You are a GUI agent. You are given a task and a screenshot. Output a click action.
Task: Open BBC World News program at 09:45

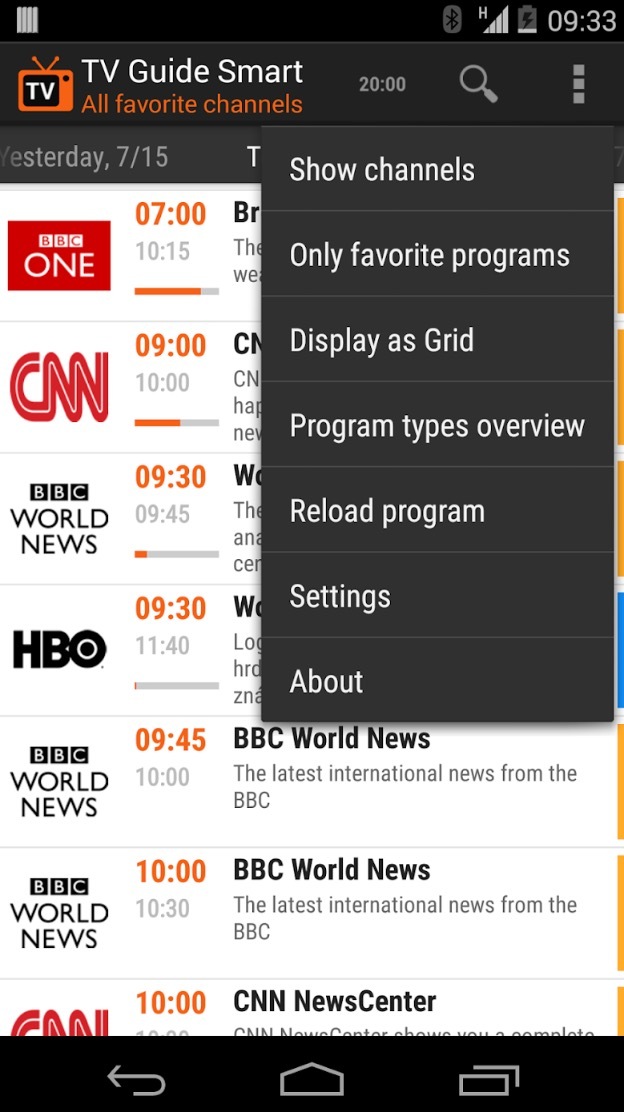(312, 781)
